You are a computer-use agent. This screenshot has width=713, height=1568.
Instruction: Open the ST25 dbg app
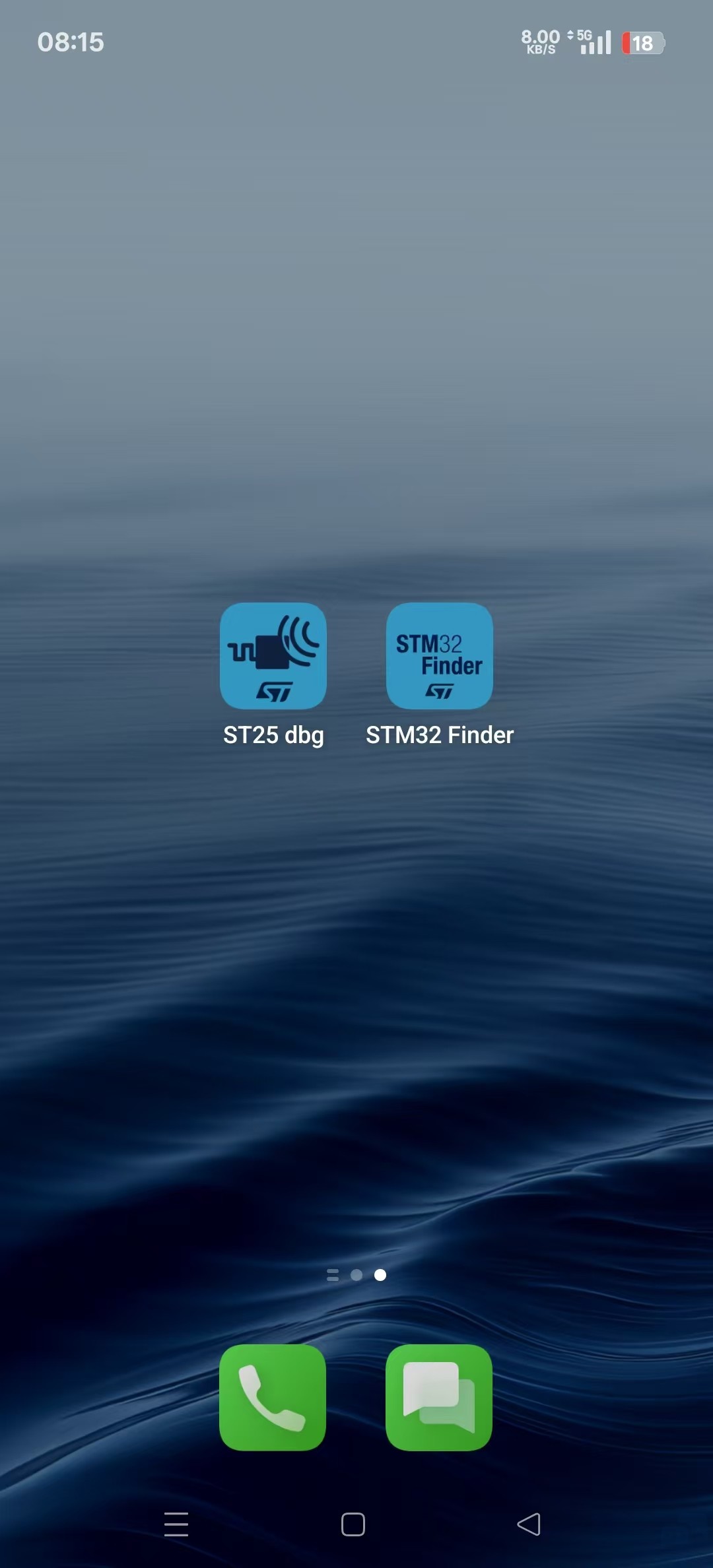(273, 656)
